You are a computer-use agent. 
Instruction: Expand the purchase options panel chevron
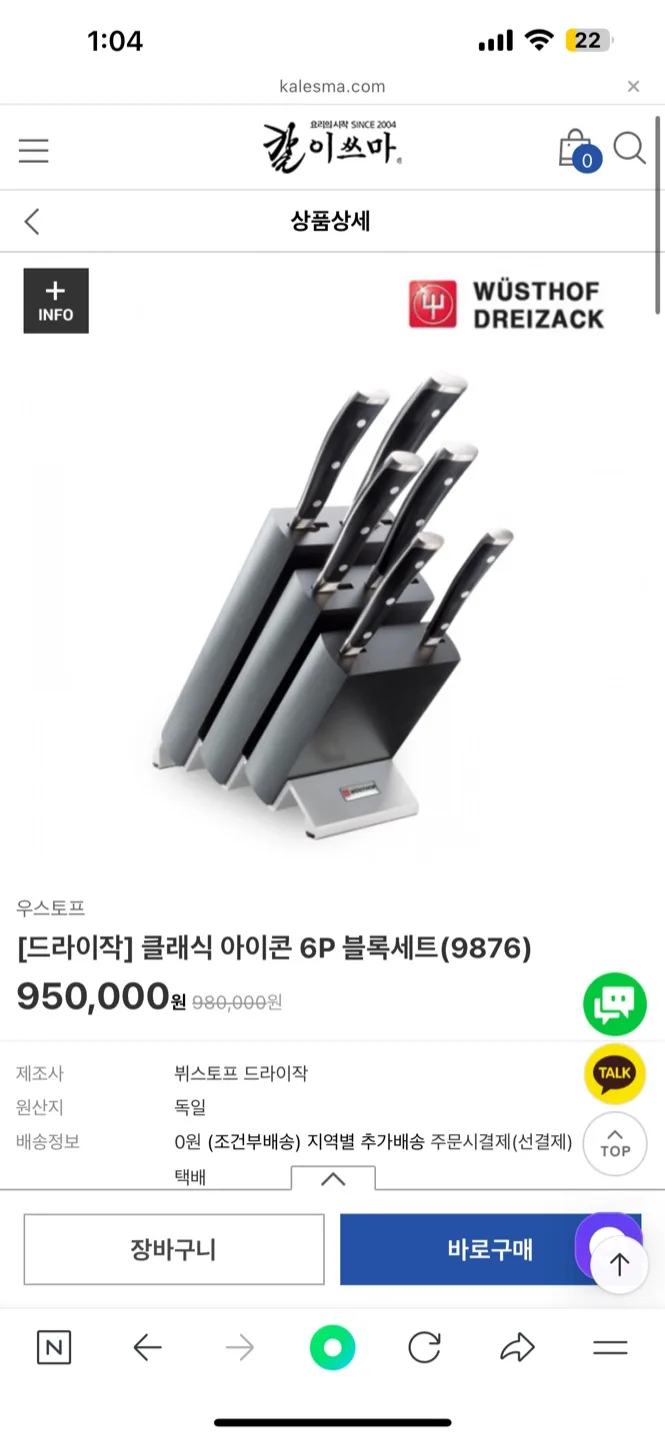[x=333, y=1179]
